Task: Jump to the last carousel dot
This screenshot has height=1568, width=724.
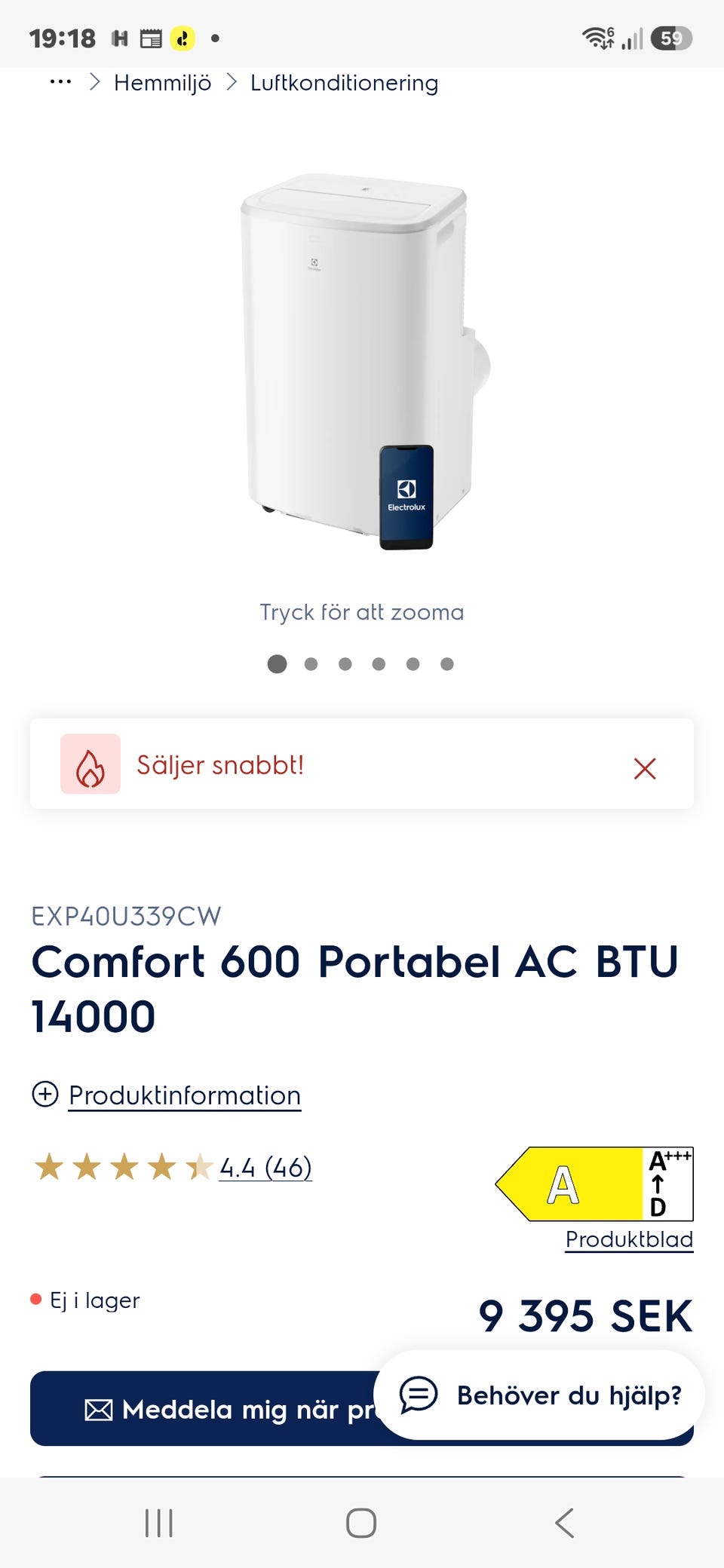Action: click(447, 664)
